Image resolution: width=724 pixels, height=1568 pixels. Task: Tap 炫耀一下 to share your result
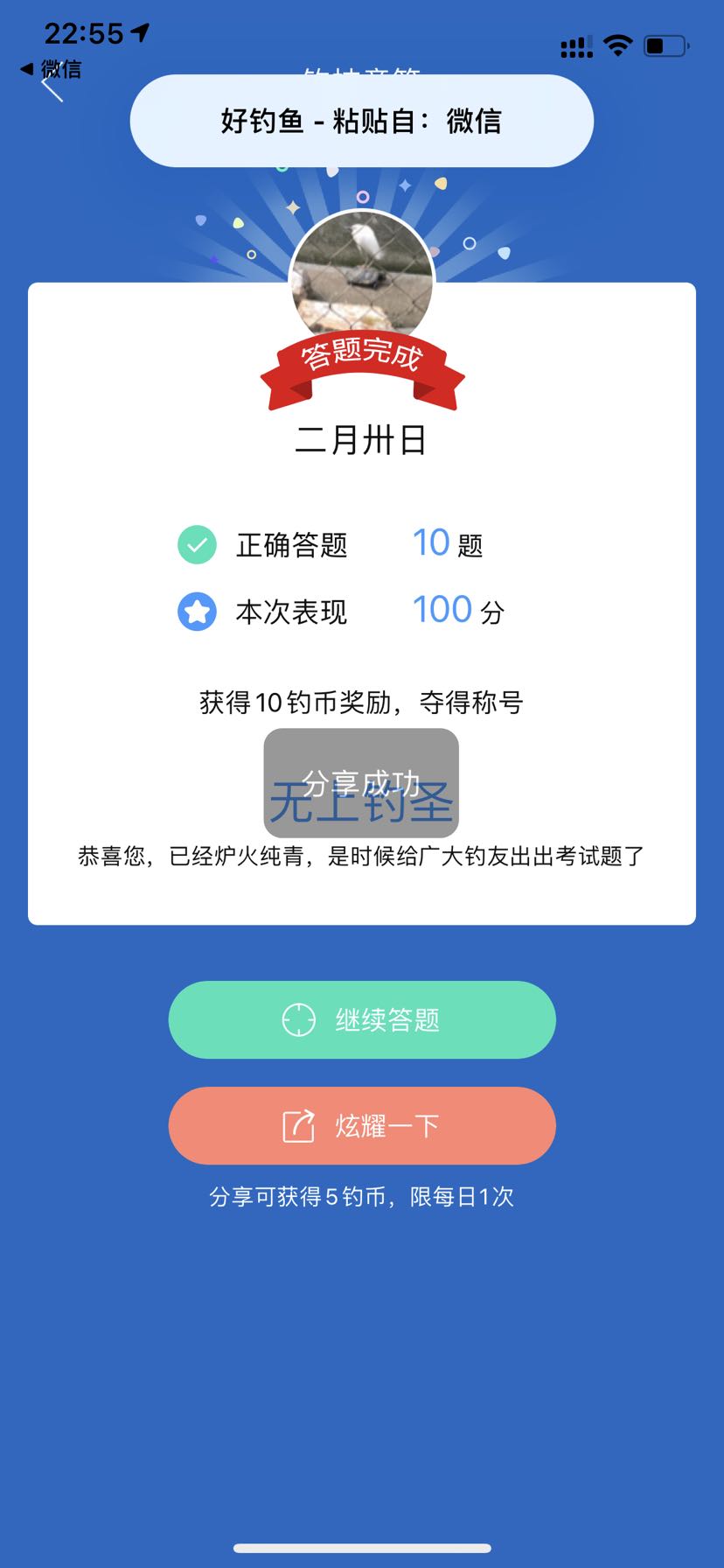(x=362, y=1126)
